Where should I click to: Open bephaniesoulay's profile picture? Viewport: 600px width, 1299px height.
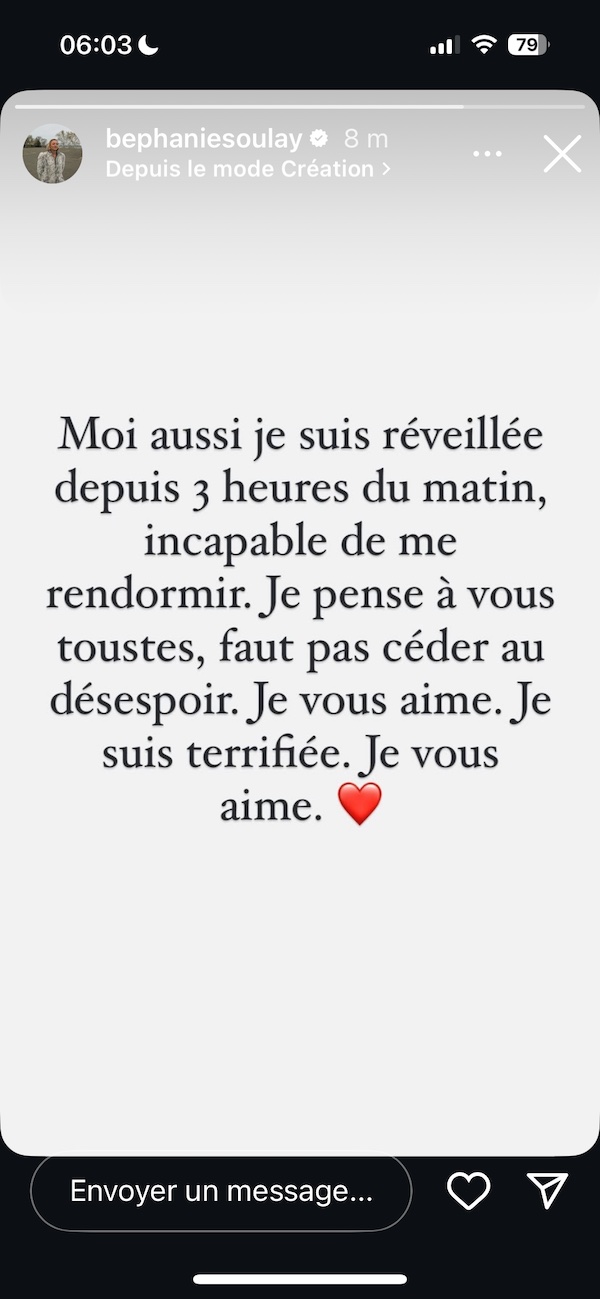52,154
